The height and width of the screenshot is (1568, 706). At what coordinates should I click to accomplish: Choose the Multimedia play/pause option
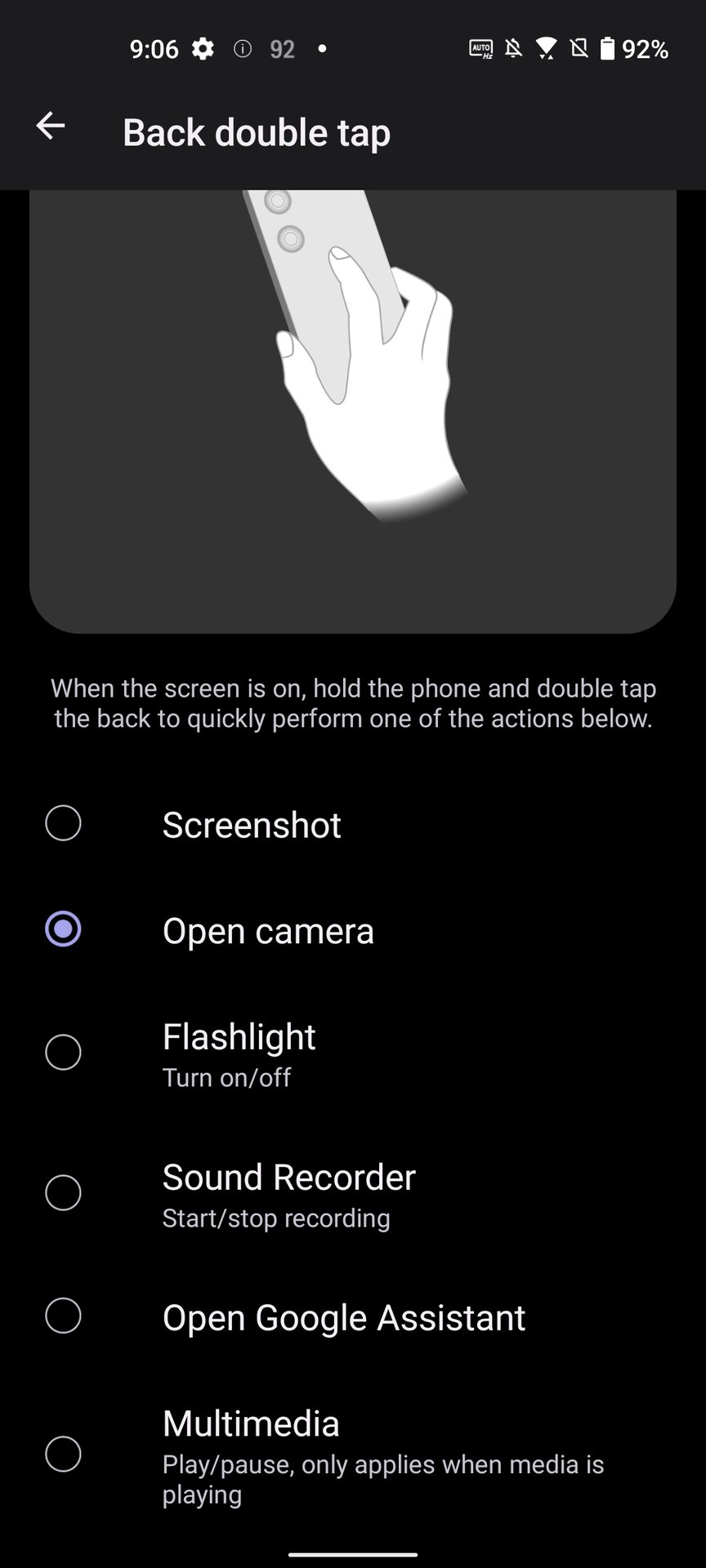click(63, 1454)
